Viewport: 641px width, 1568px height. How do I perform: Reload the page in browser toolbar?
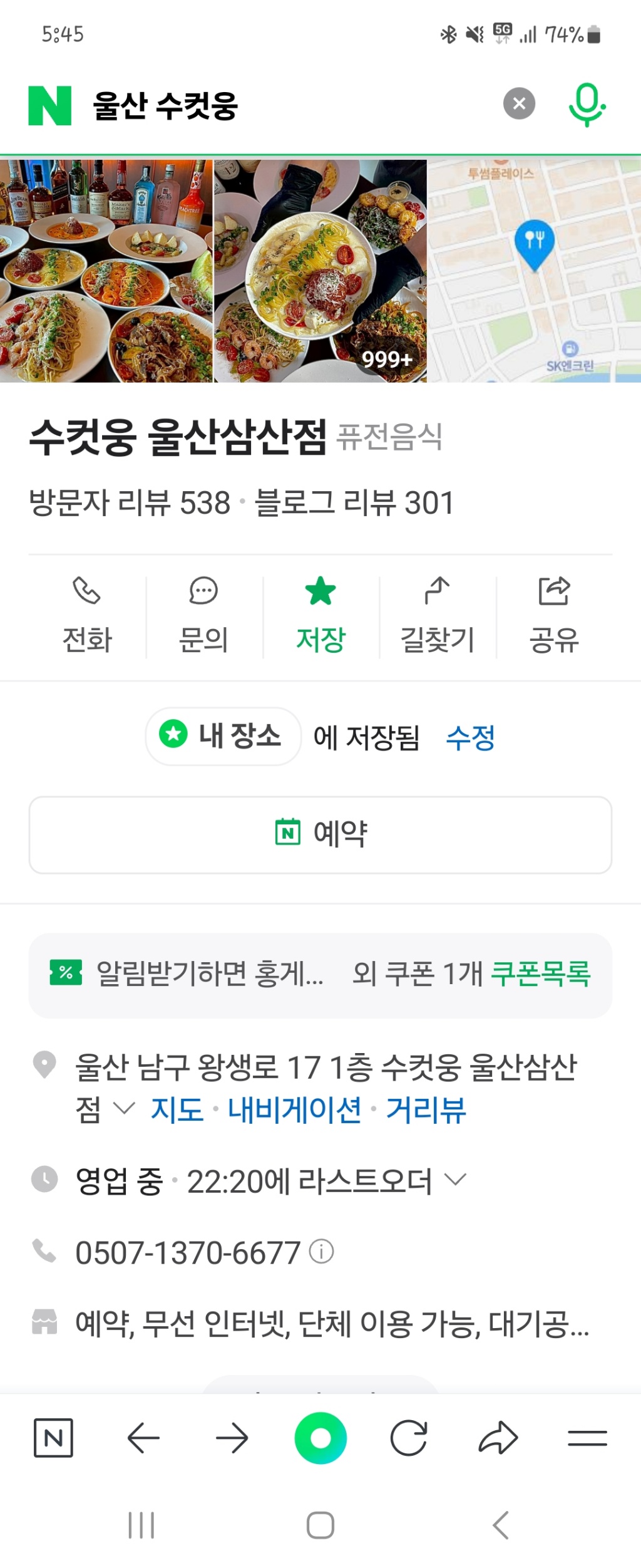pos(409,1438)
